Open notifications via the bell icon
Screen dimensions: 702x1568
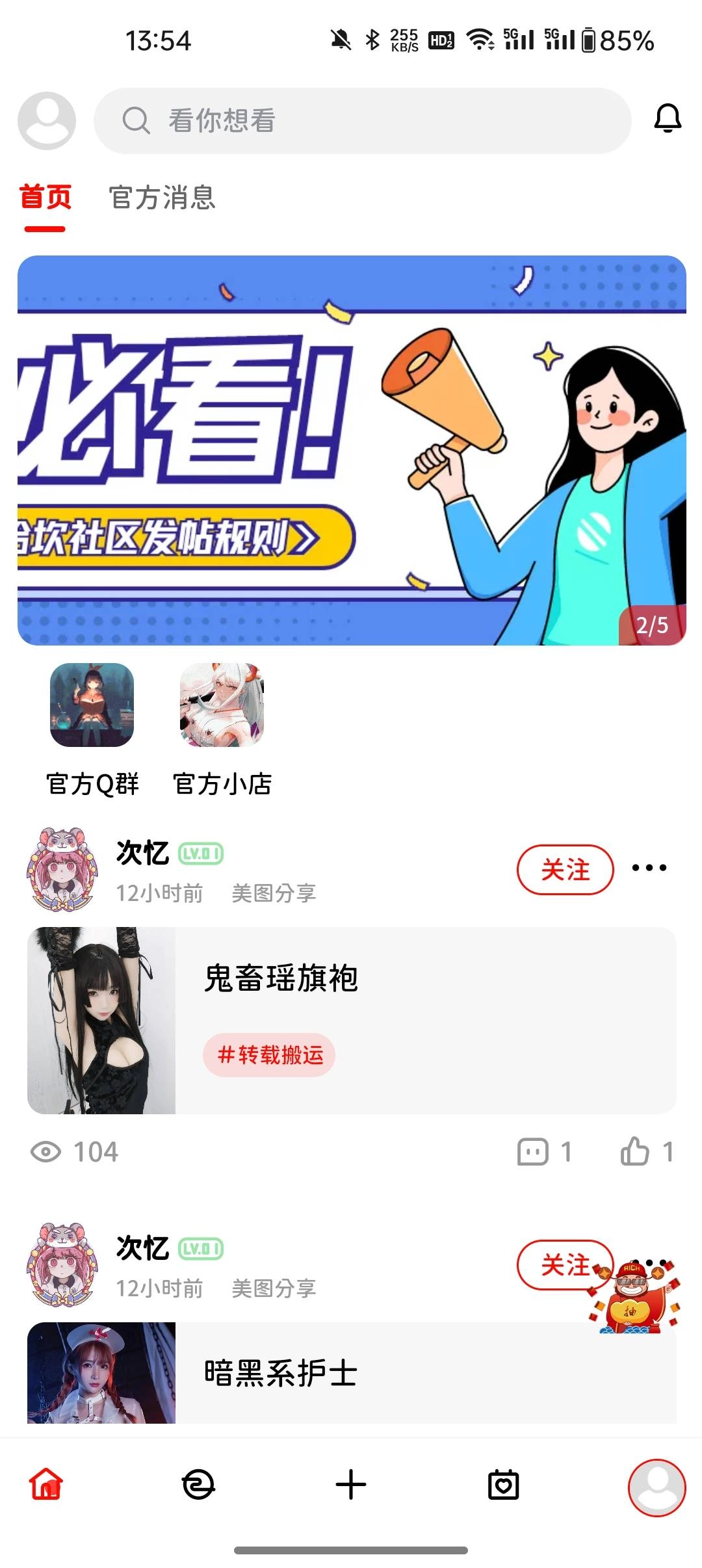668,120
